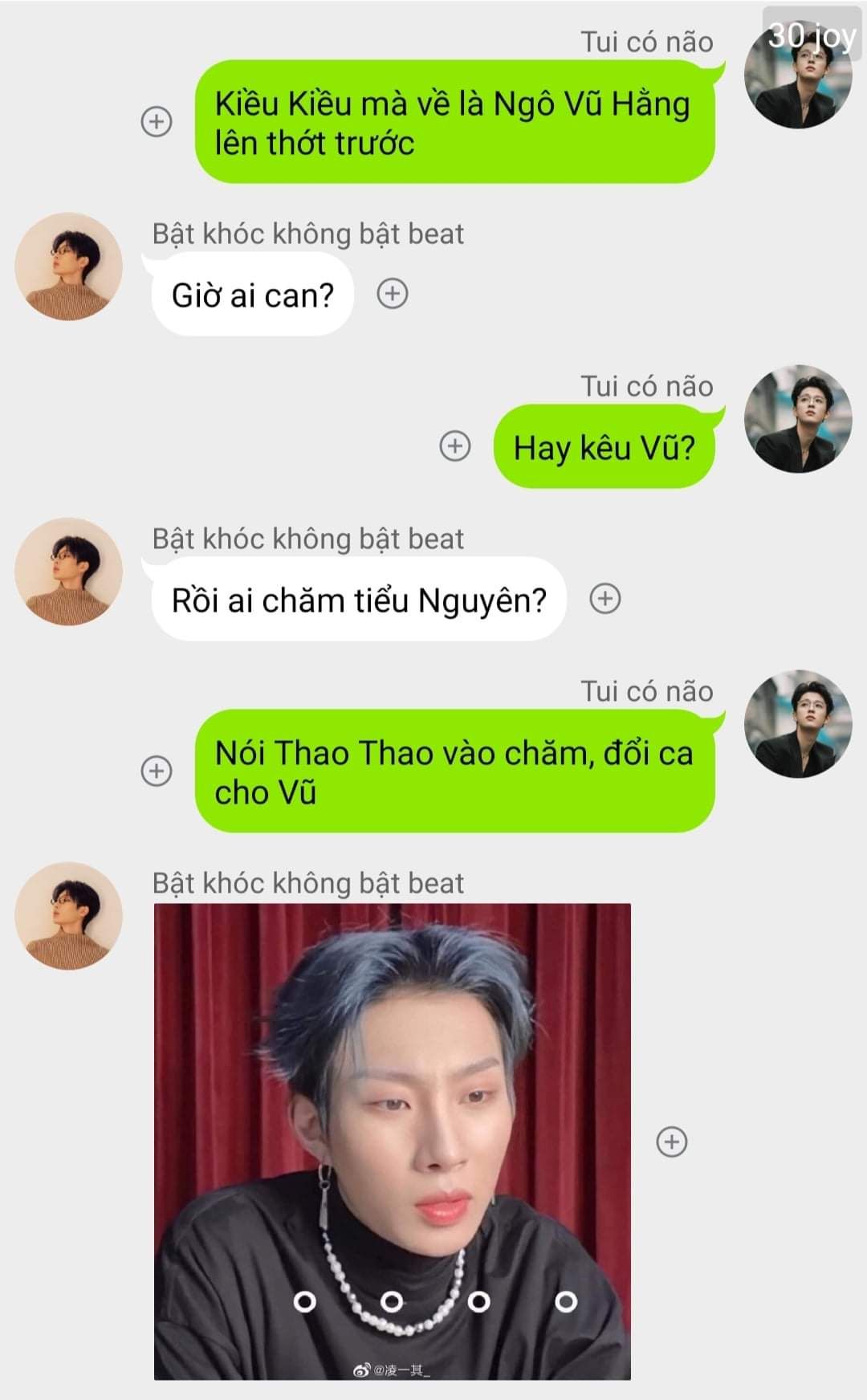Tap plus icon next to "Hay kêu Vũ?"
867x1400 pixels.
pos(455,446)
